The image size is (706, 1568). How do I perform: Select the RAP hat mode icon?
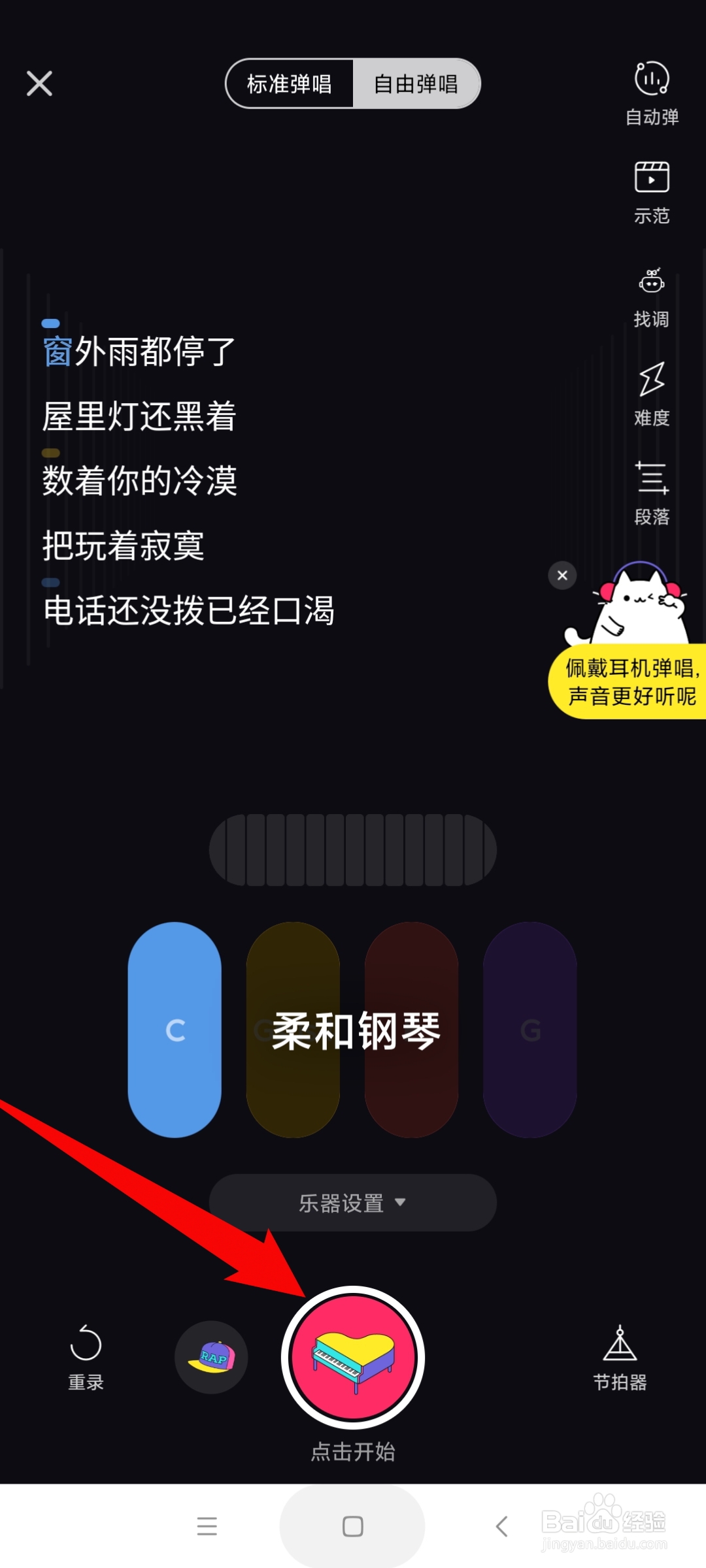point(211,1358)
